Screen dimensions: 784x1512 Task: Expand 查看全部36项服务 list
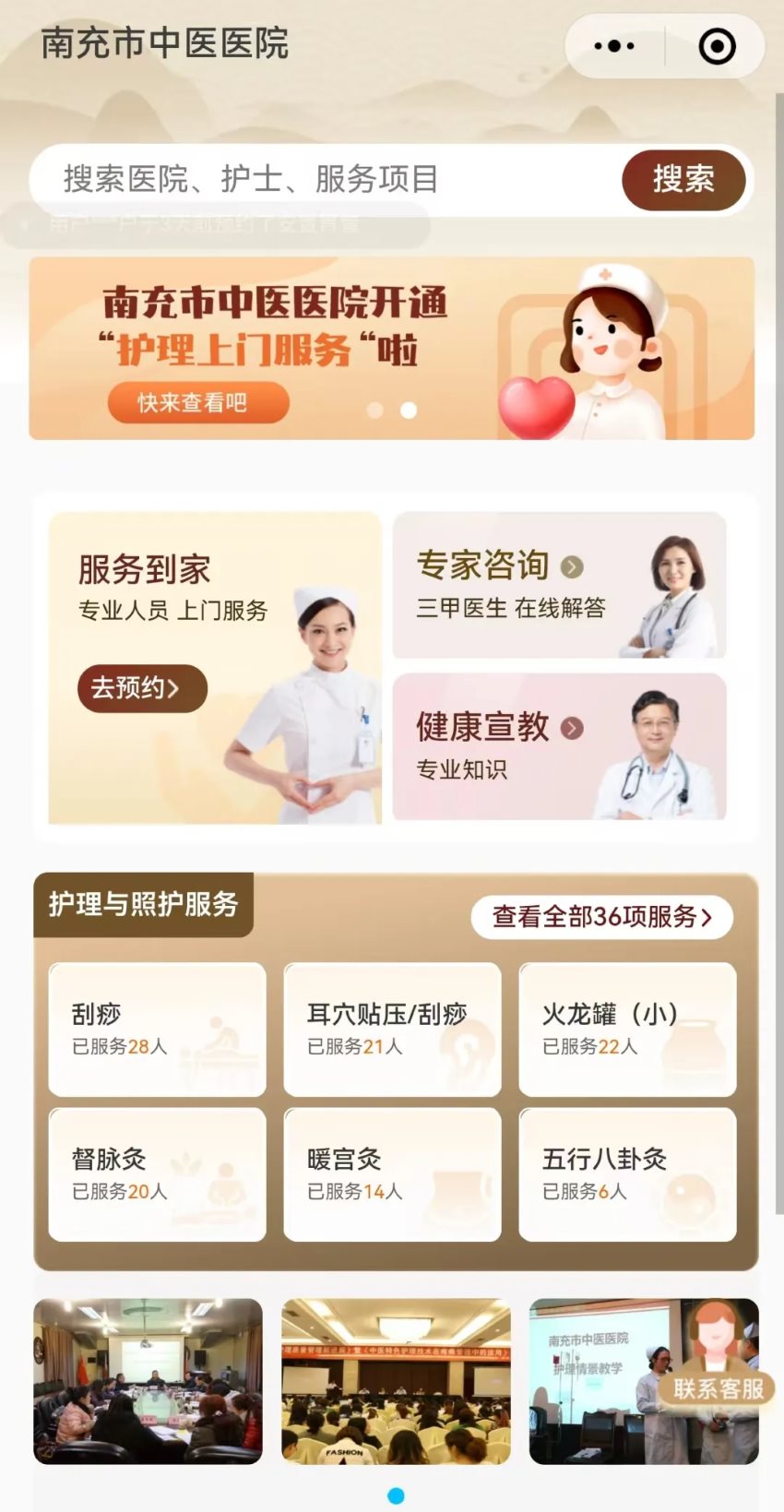point(600,917)
